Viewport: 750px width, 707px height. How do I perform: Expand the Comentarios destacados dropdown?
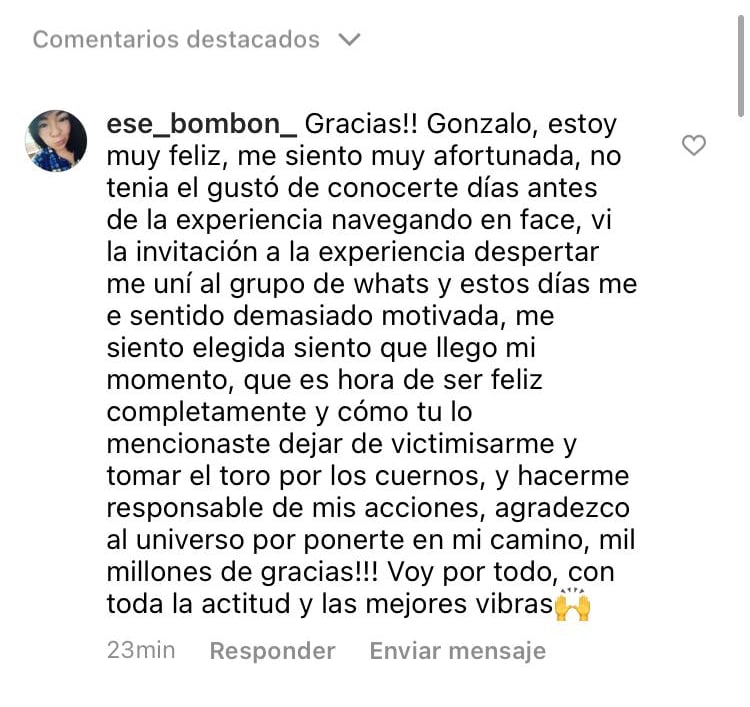(196, 40)
